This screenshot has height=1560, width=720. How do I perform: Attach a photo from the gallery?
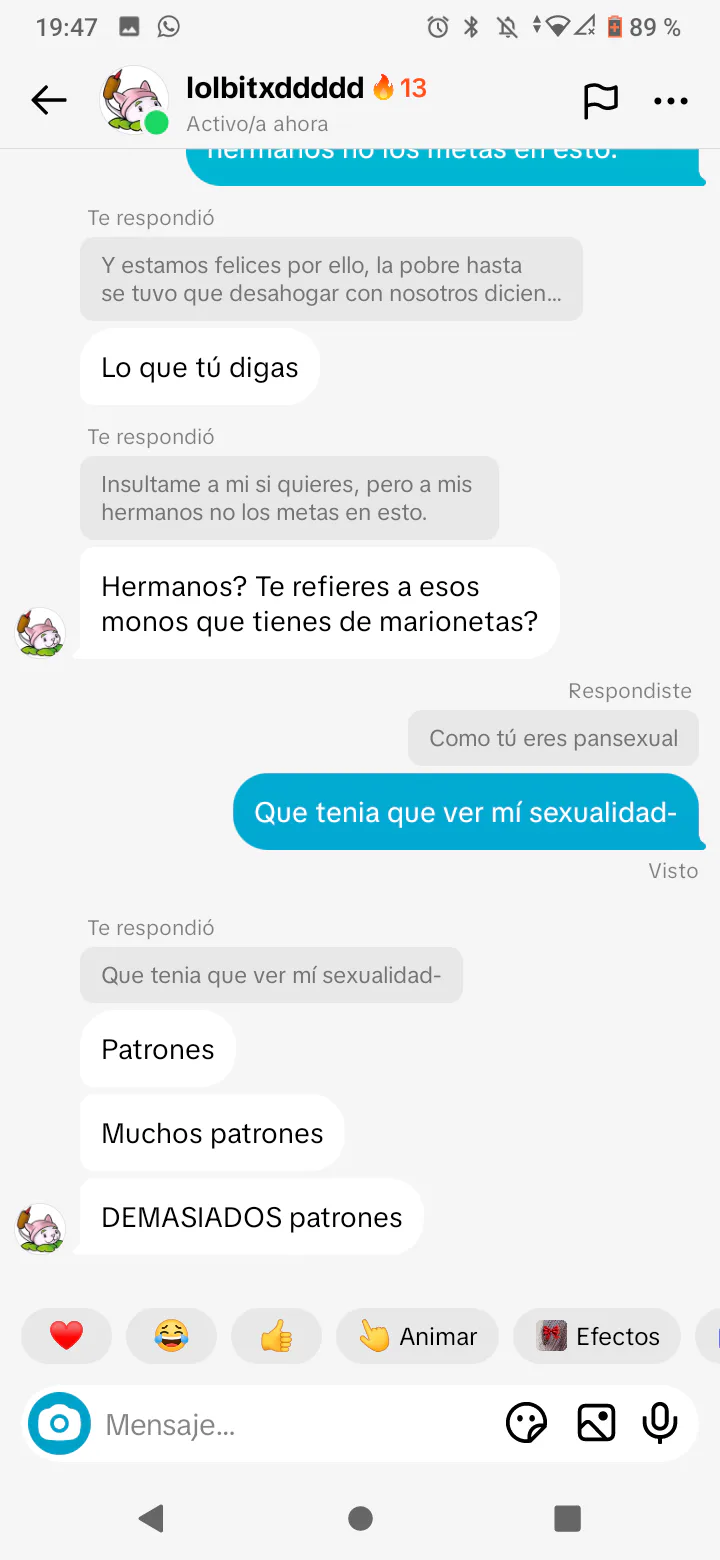pyautogui.click(x=596, y=1423)
